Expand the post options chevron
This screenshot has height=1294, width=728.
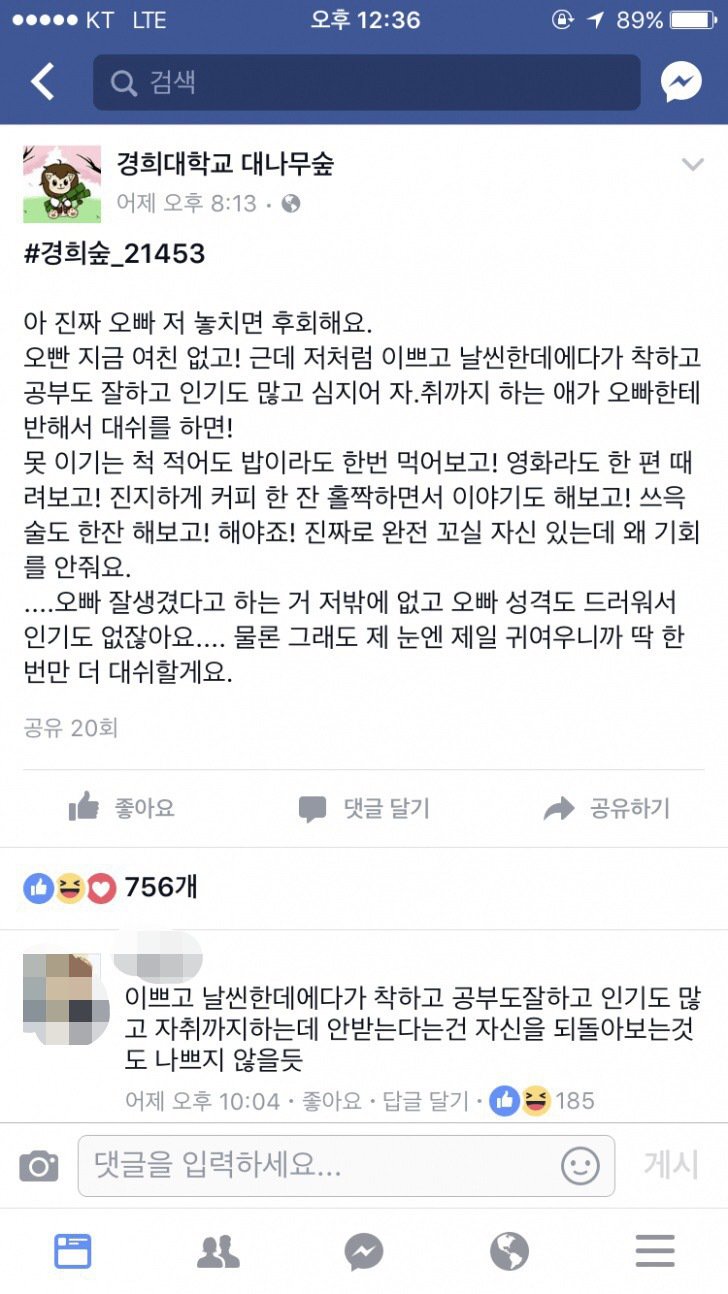[692, 165]
